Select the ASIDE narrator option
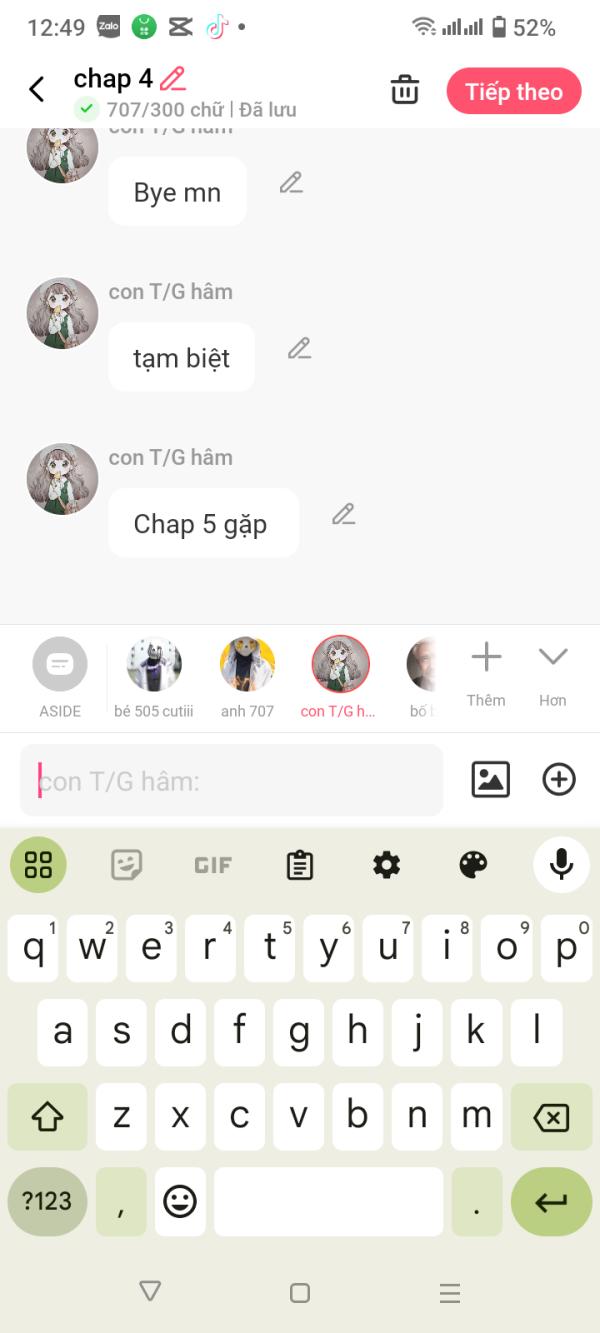The height and width of the screenshot is (1333, 600). click(60, 677)
